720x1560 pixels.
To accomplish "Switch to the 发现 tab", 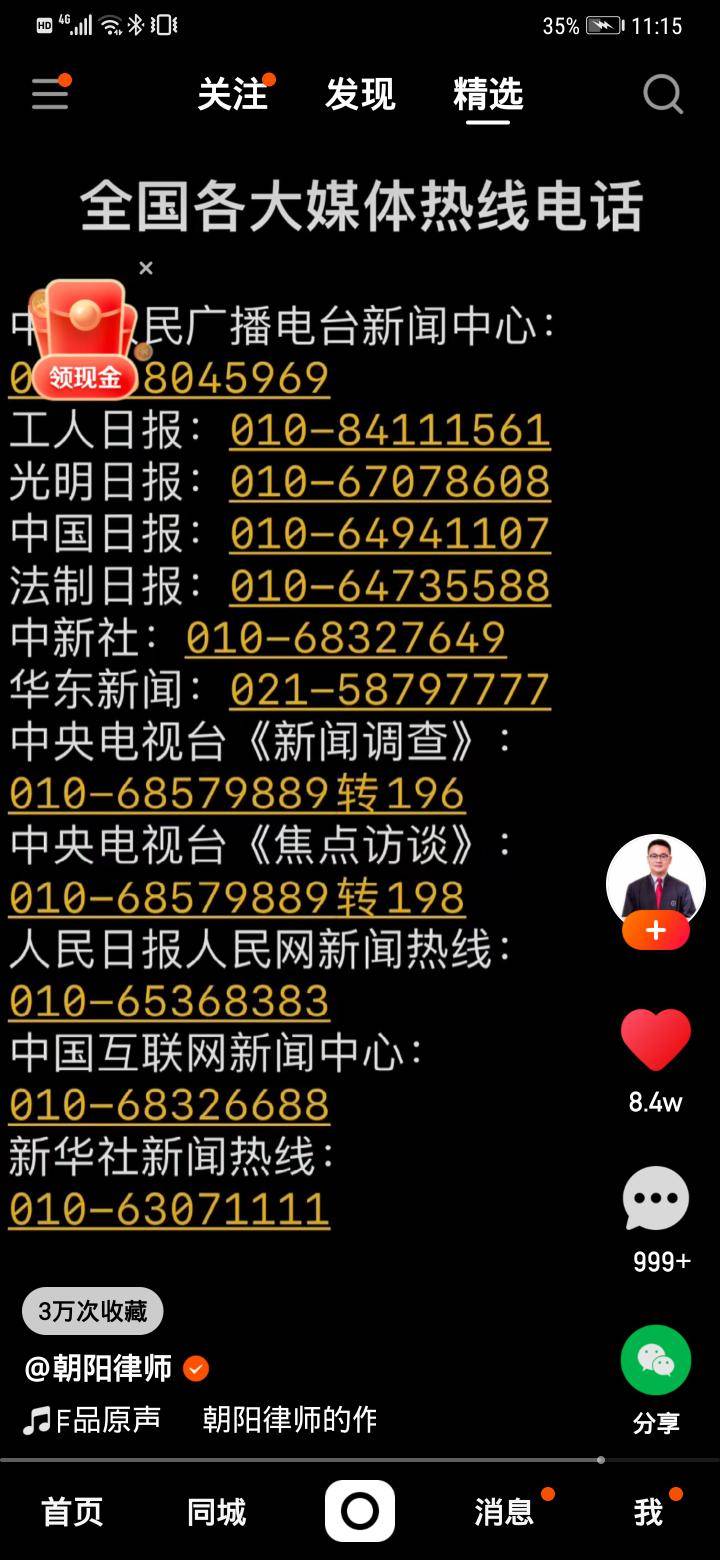I will point(360,95).
